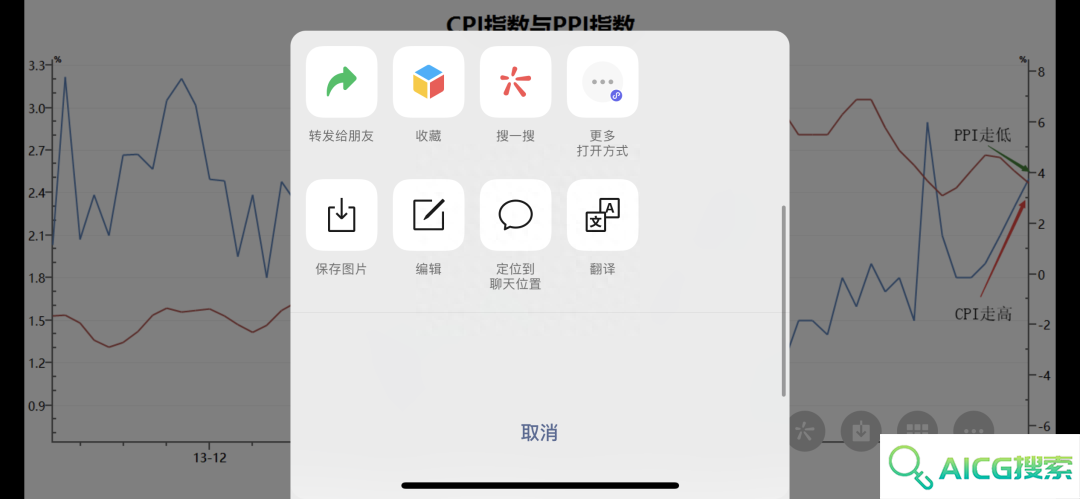Translate the image with 翻译
The height and width of the screenshot is (499, 1080).
tap(602, 215)
